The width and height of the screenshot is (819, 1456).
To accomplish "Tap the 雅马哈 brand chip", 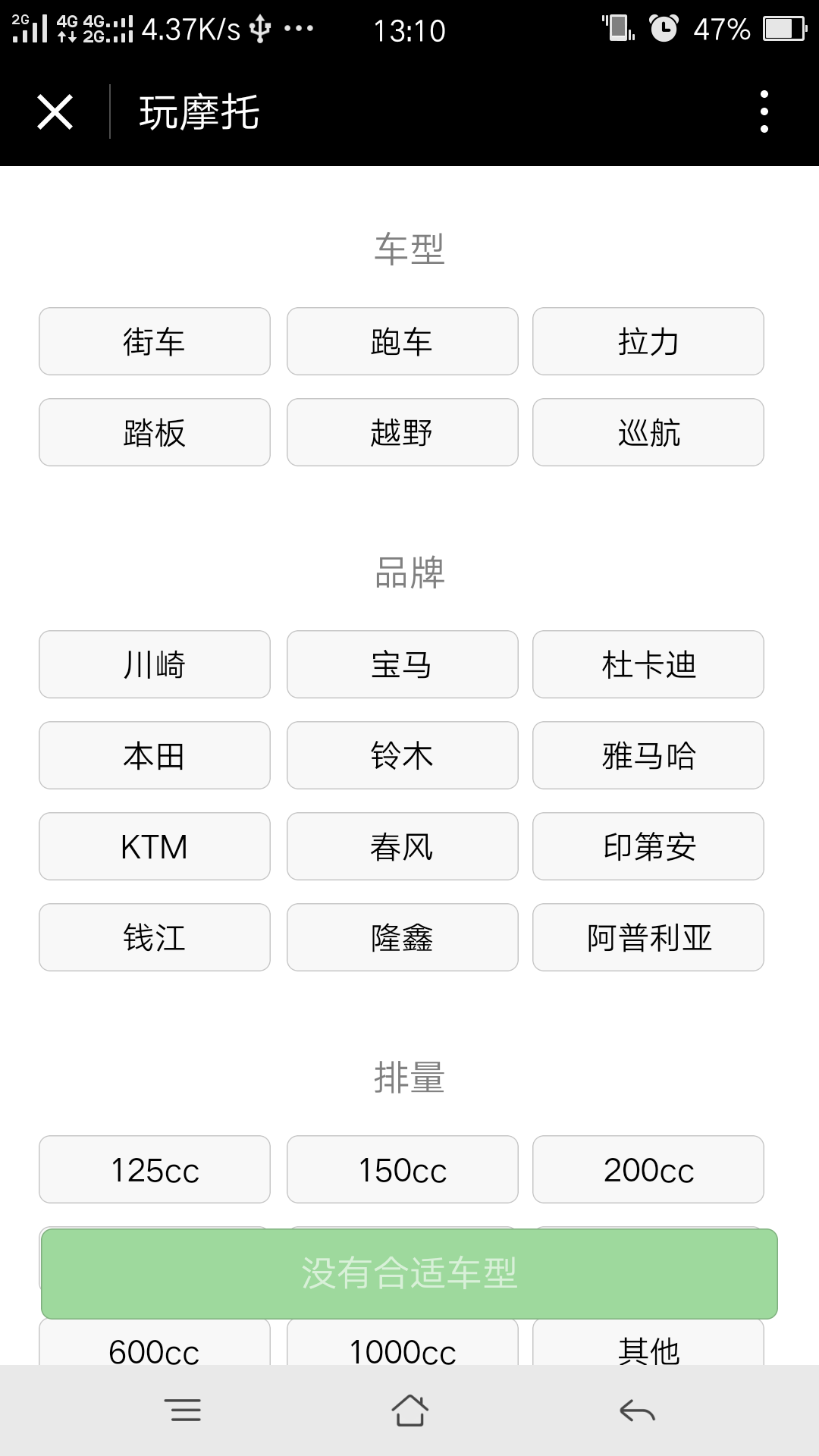I will [x=648, y=755].
